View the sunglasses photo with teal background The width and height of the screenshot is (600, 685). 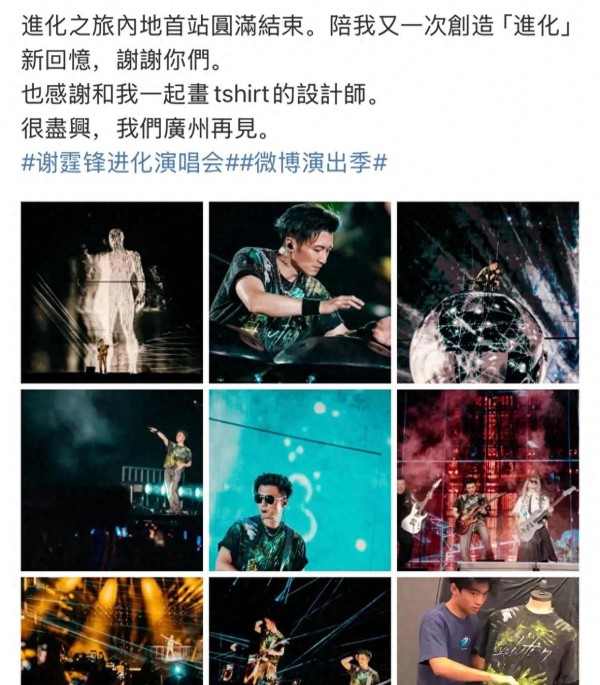pyautogui.click(x=300, y=480)
